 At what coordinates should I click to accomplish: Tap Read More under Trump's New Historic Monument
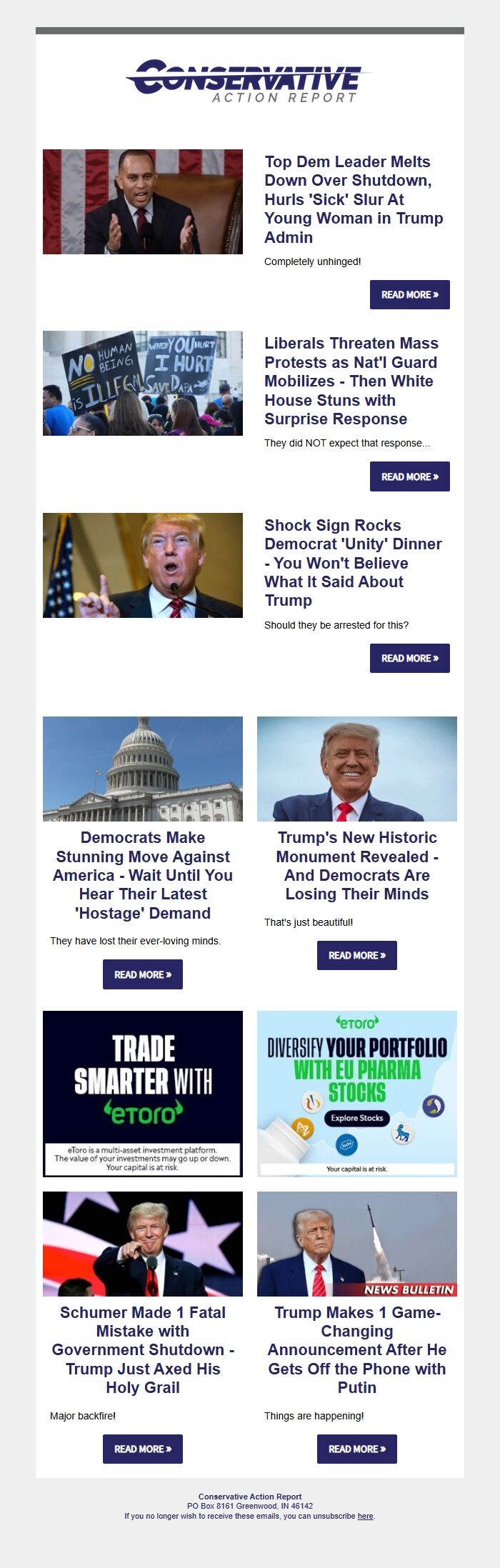pyautogui.click(x=356, y=955)
